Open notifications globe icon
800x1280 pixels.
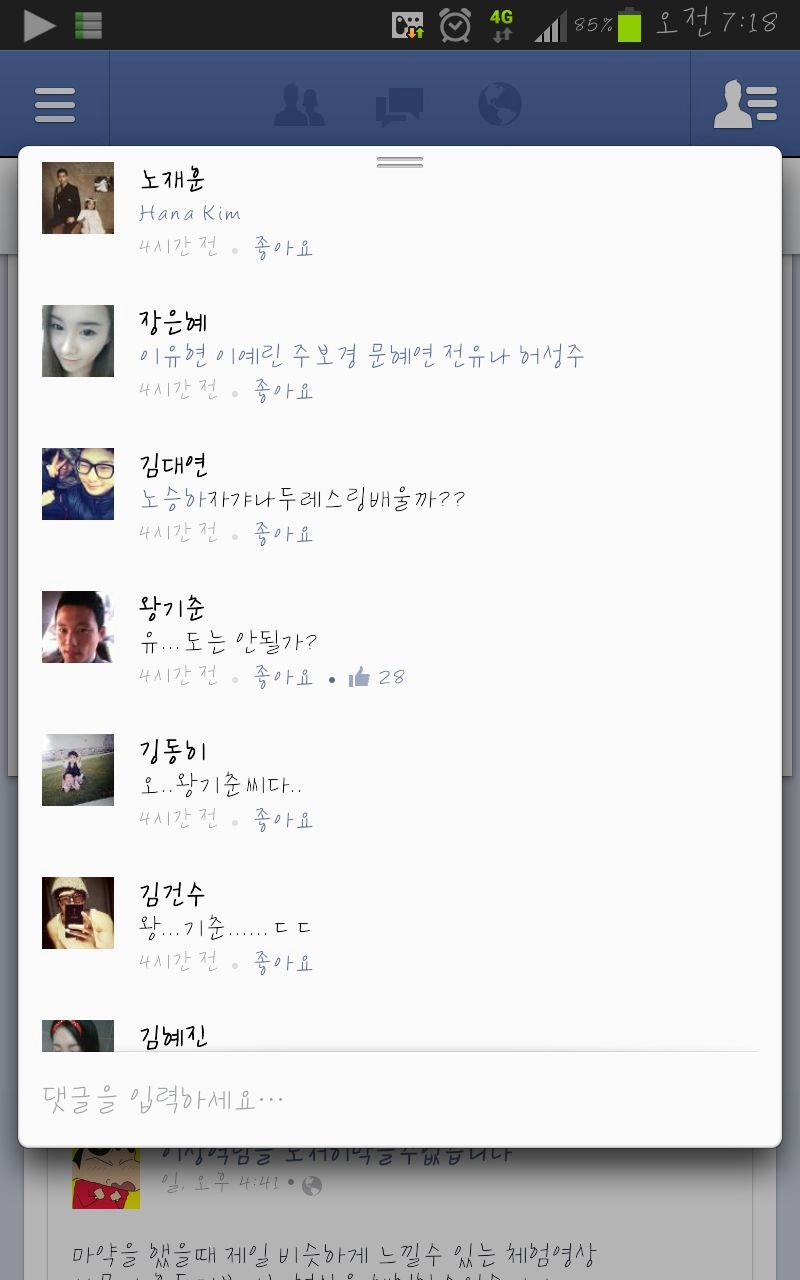pyautogui.click(x=500, y=104)
